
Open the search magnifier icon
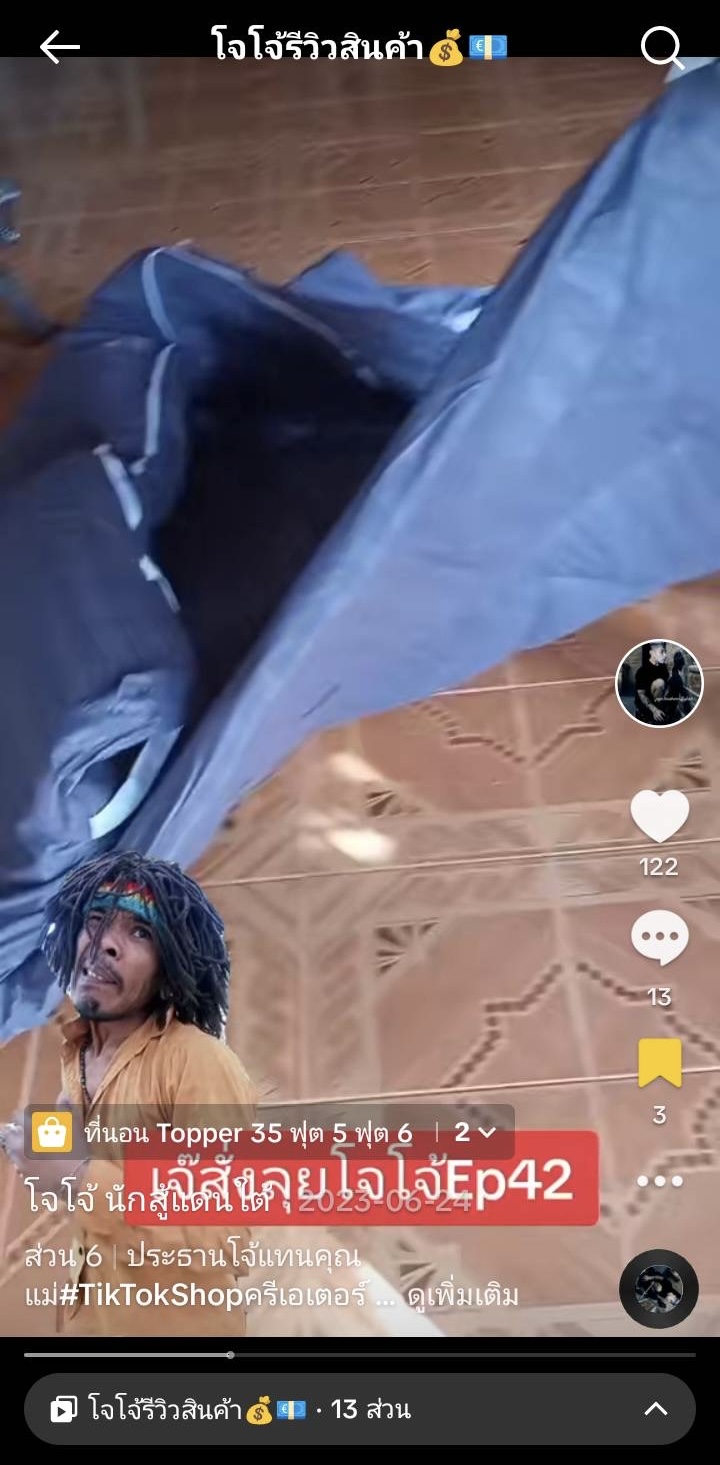662,46
